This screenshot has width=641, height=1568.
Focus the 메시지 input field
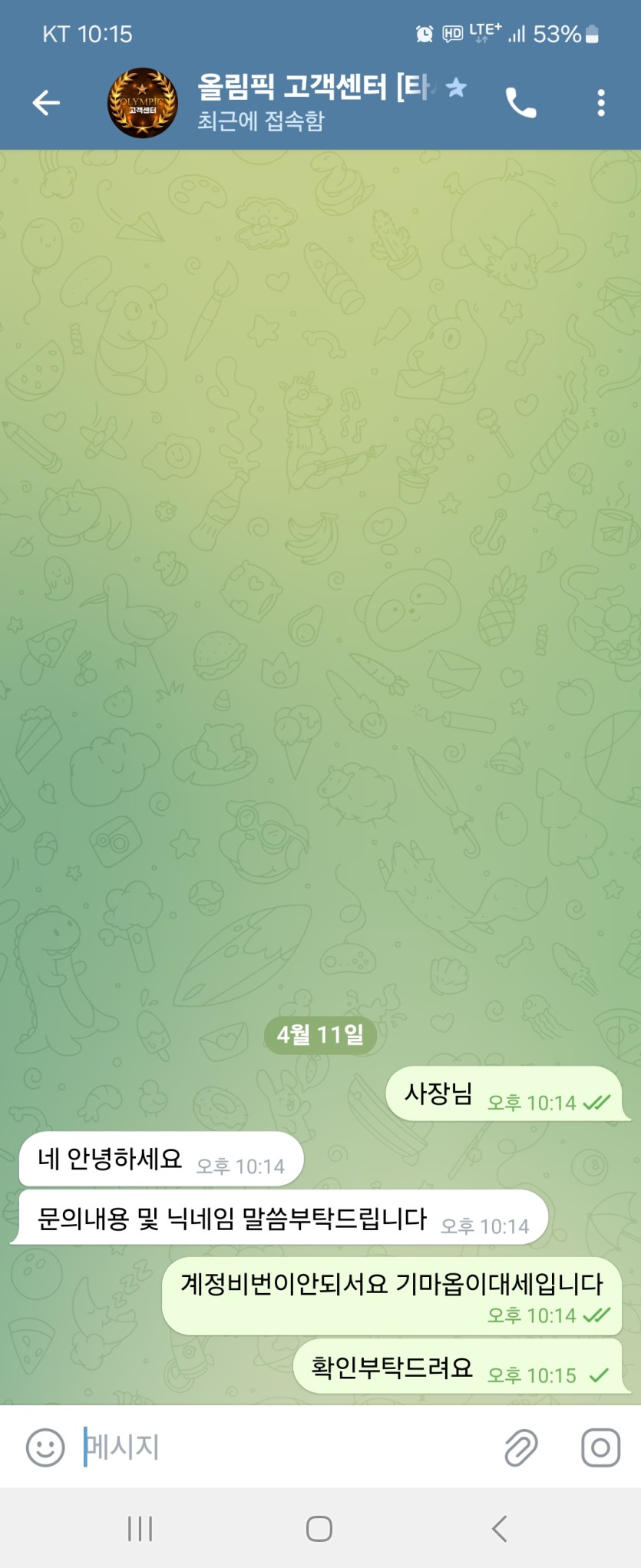(x=284, y=1447)
